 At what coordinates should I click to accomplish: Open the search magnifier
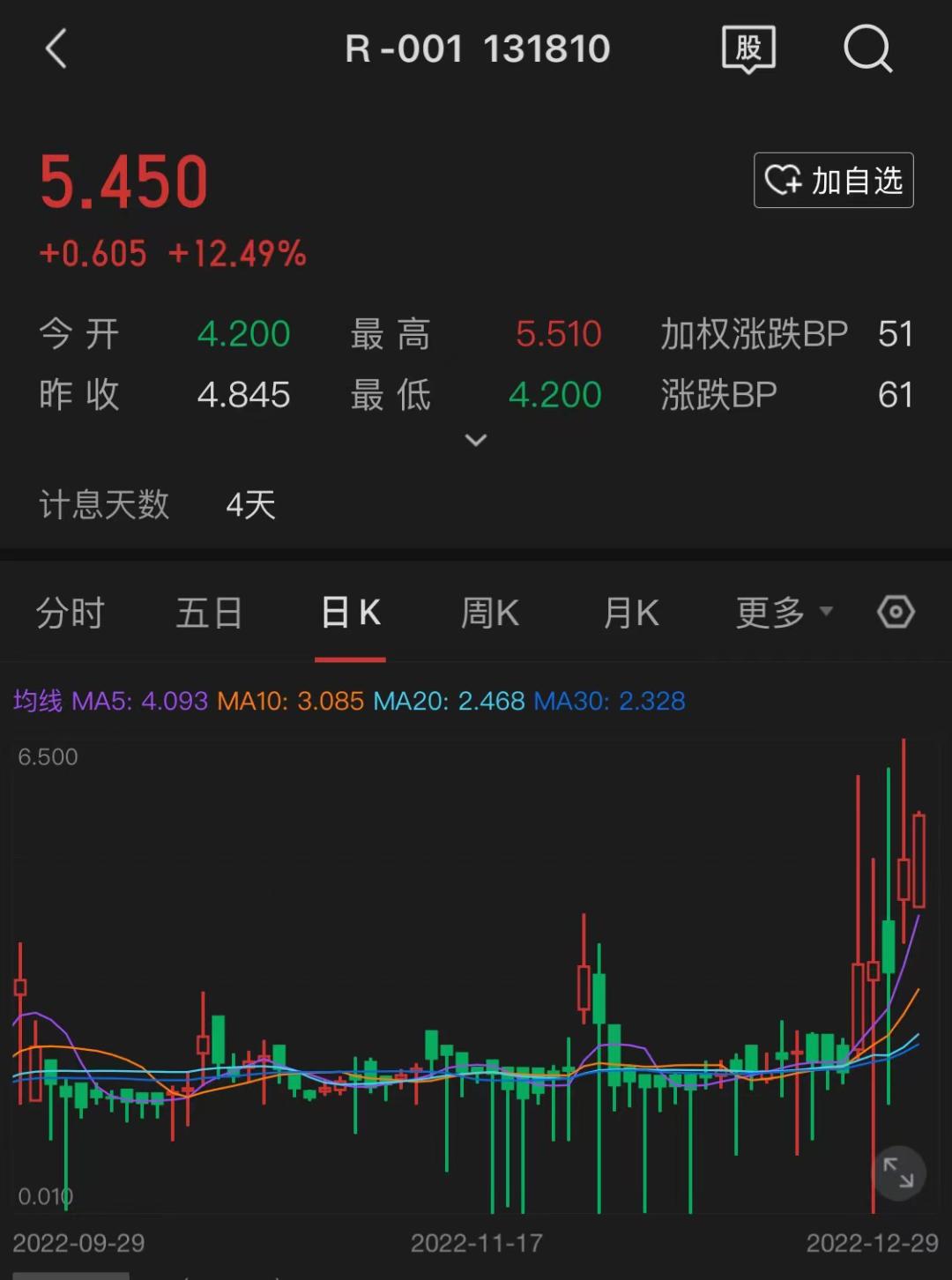[867, 48]
